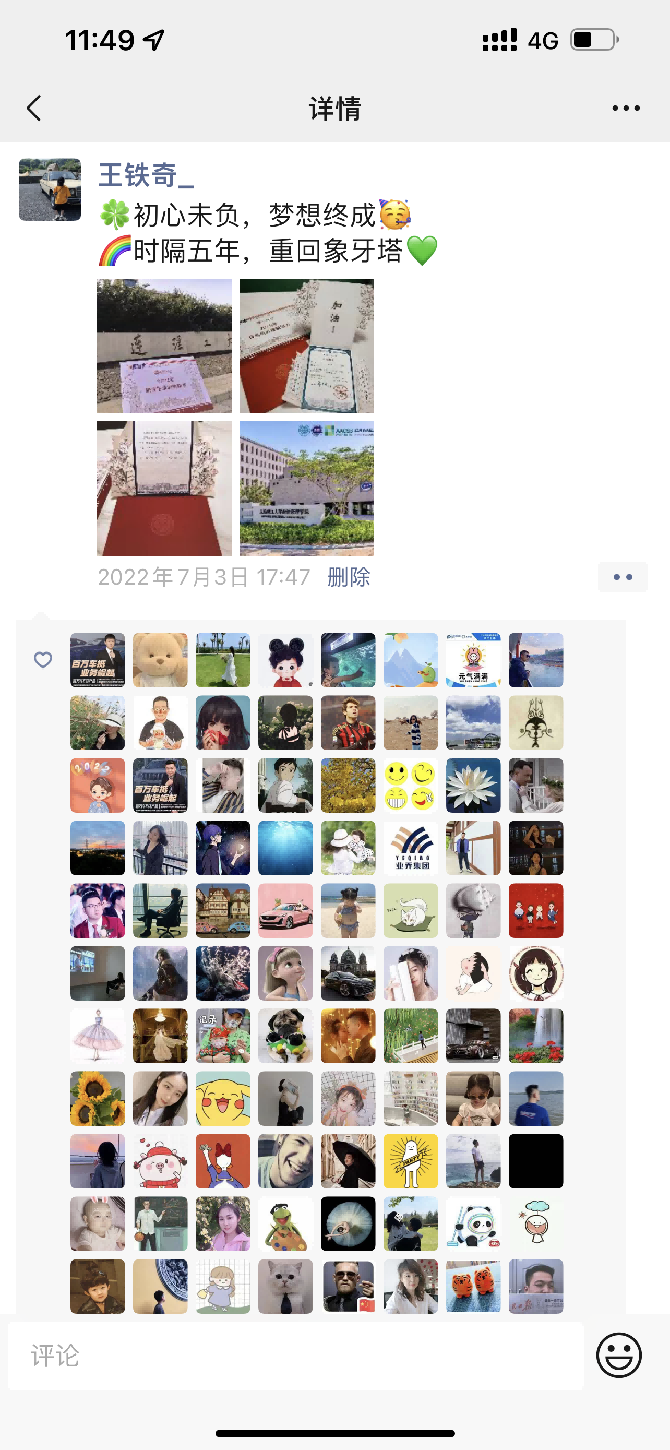Open the sunflower avatar in likes list

tap(97, 1099)
